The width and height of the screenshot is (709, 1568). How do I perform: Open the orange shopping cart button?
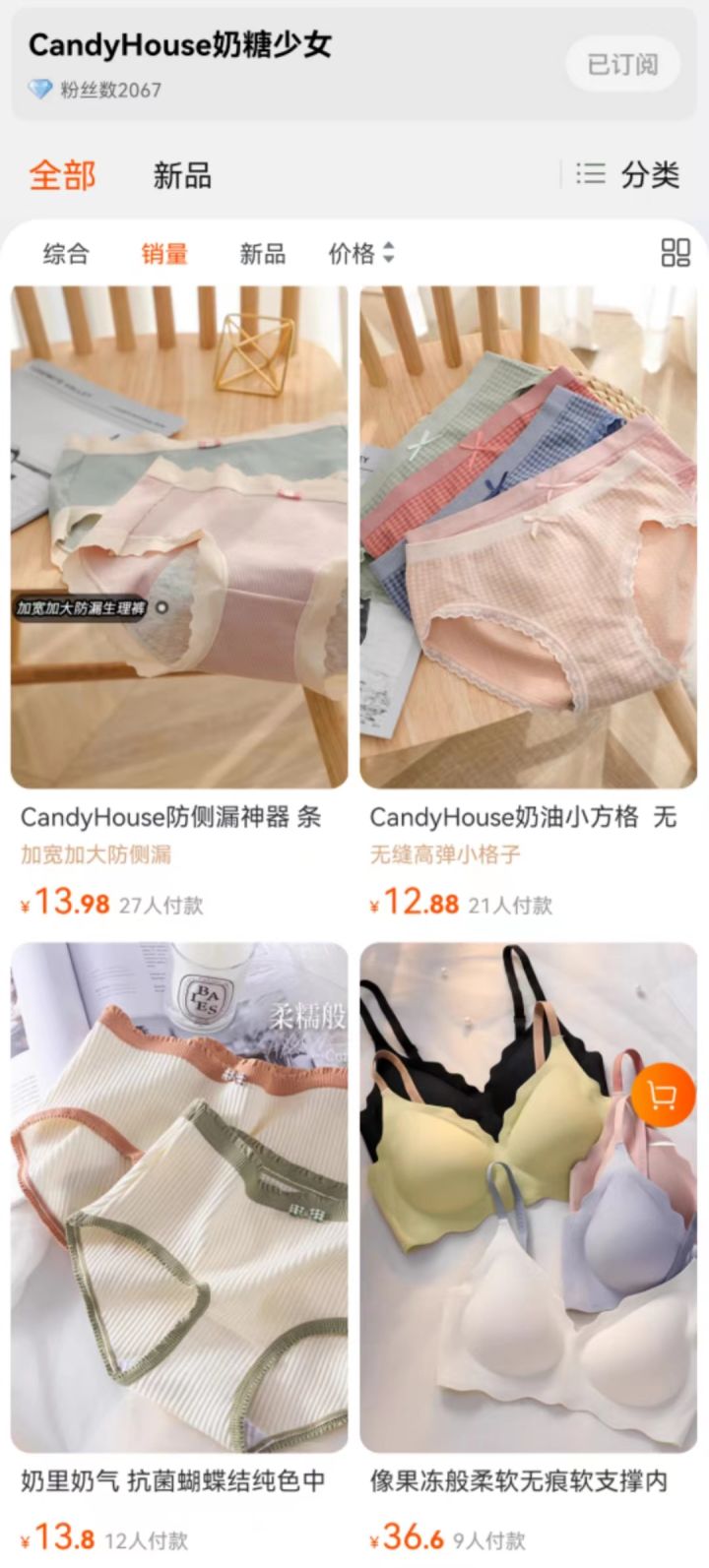click(664, 1096)
